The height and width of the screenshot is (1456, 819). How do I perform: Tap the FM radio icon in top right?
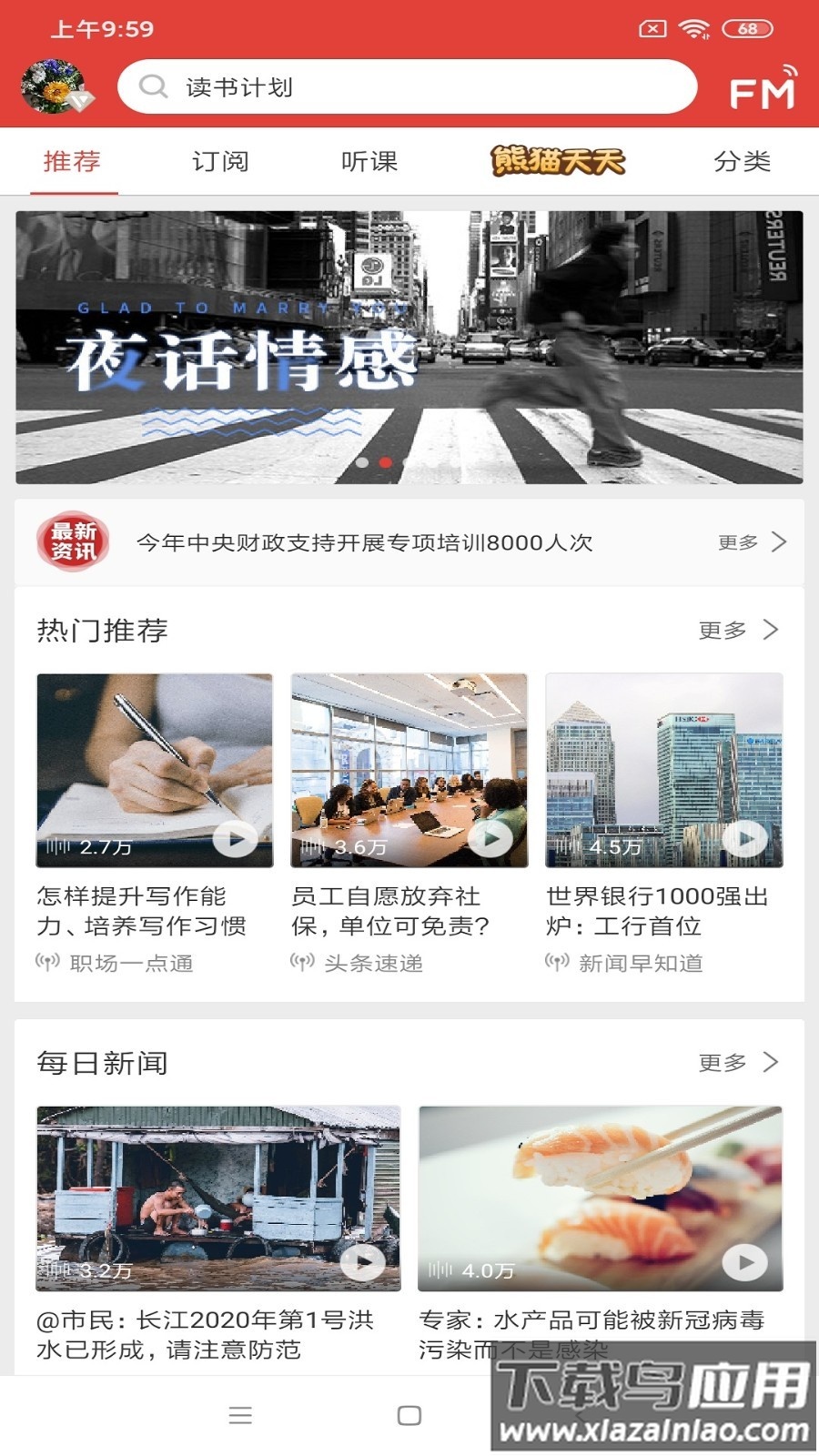click(x=764, y=88)
